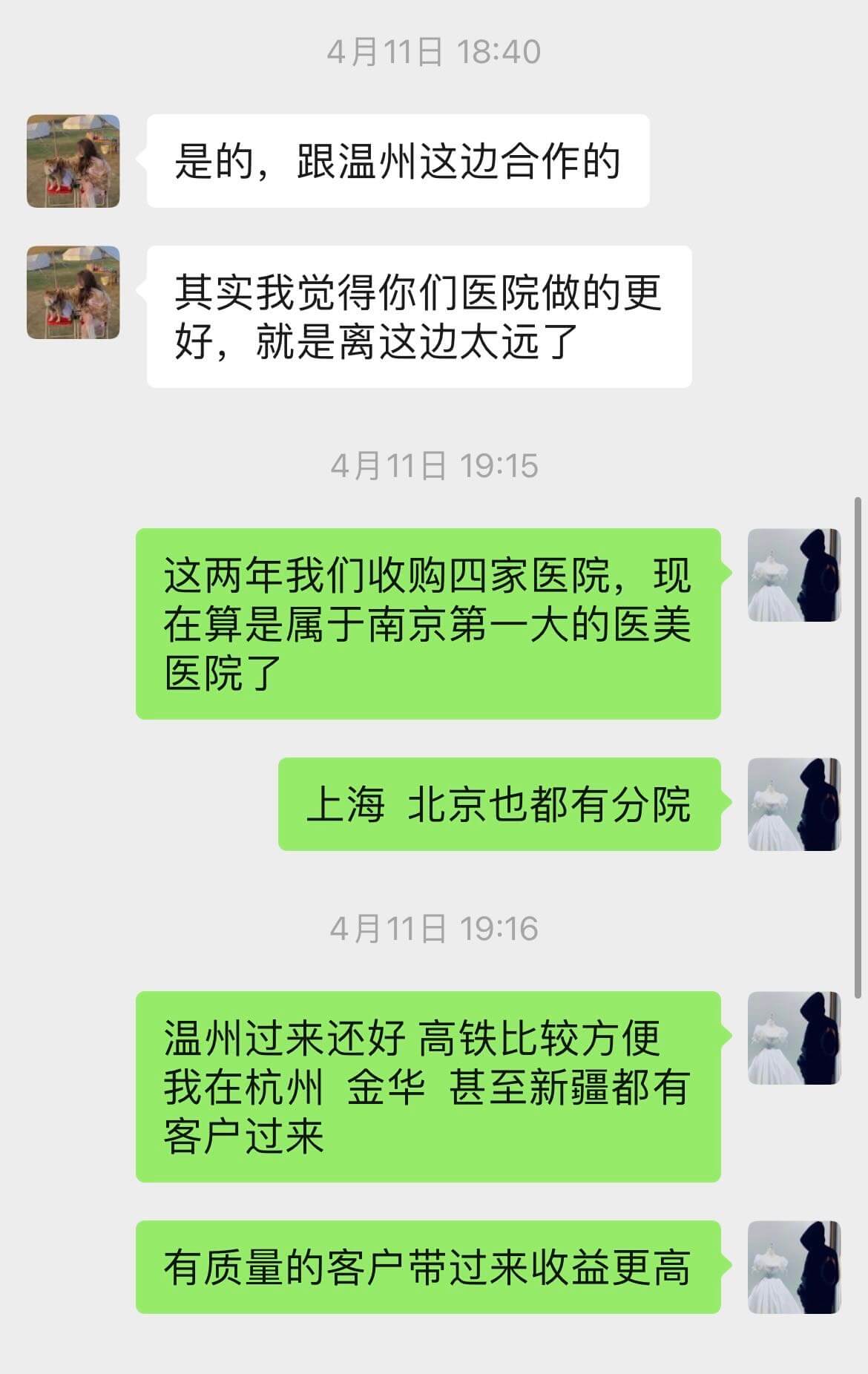This screenshot has width=868, height=1374.
Task: Tap avatar beside '有质量的客户带过来收益更高'
Action: pos(794,1267)
